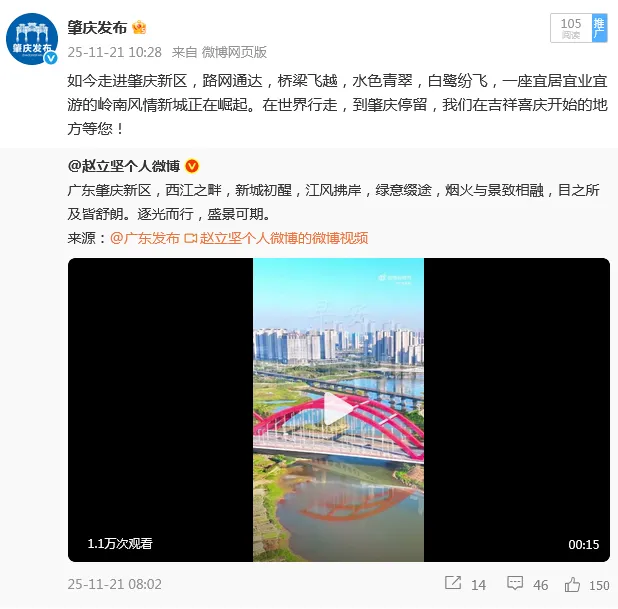The width and height of the screenshot is (618, 609).
Task: Open 肇庆发布 profile avatar
Action: [x=32, y=39]
